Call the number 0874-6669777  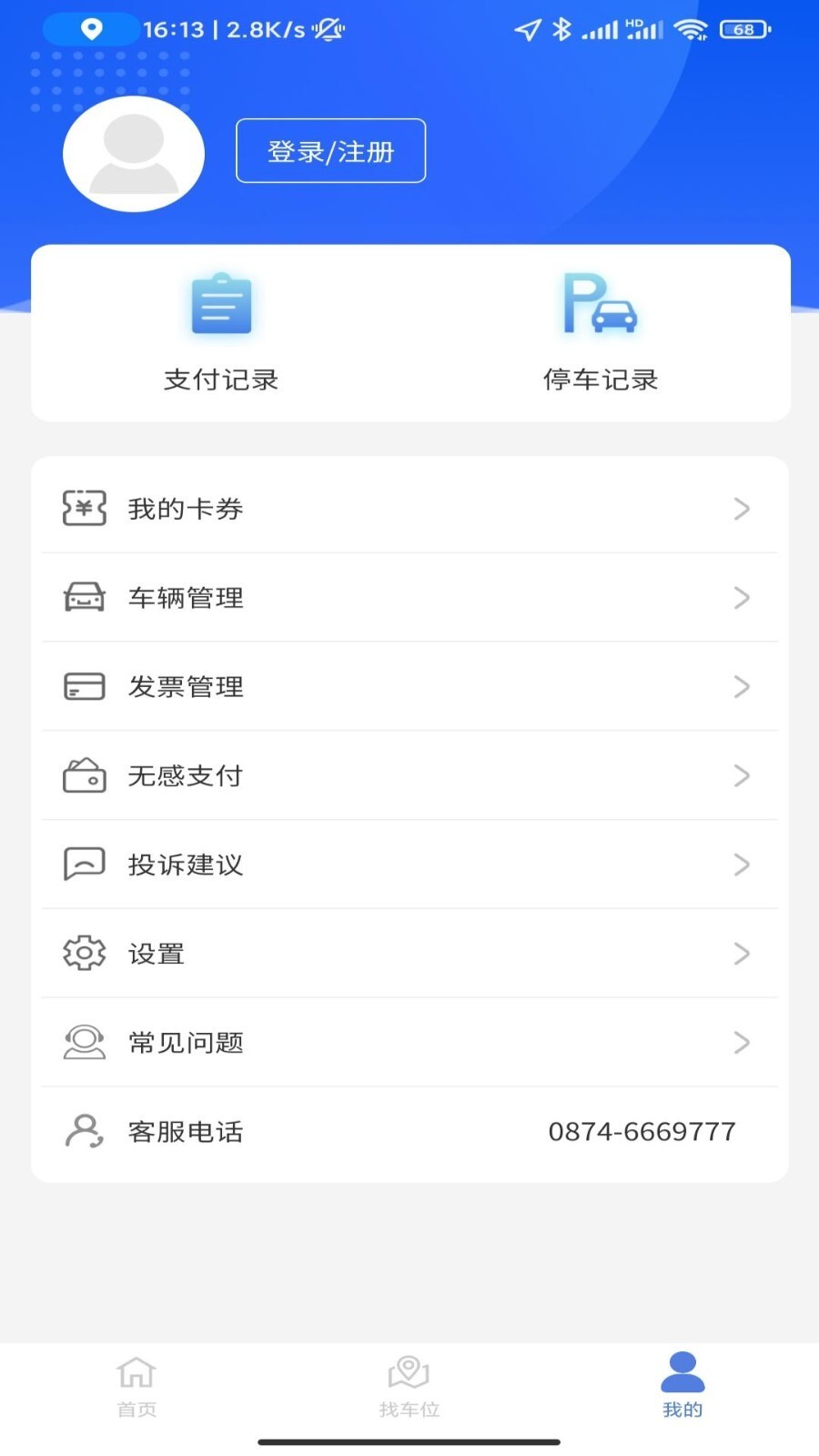click(642, 1131)
